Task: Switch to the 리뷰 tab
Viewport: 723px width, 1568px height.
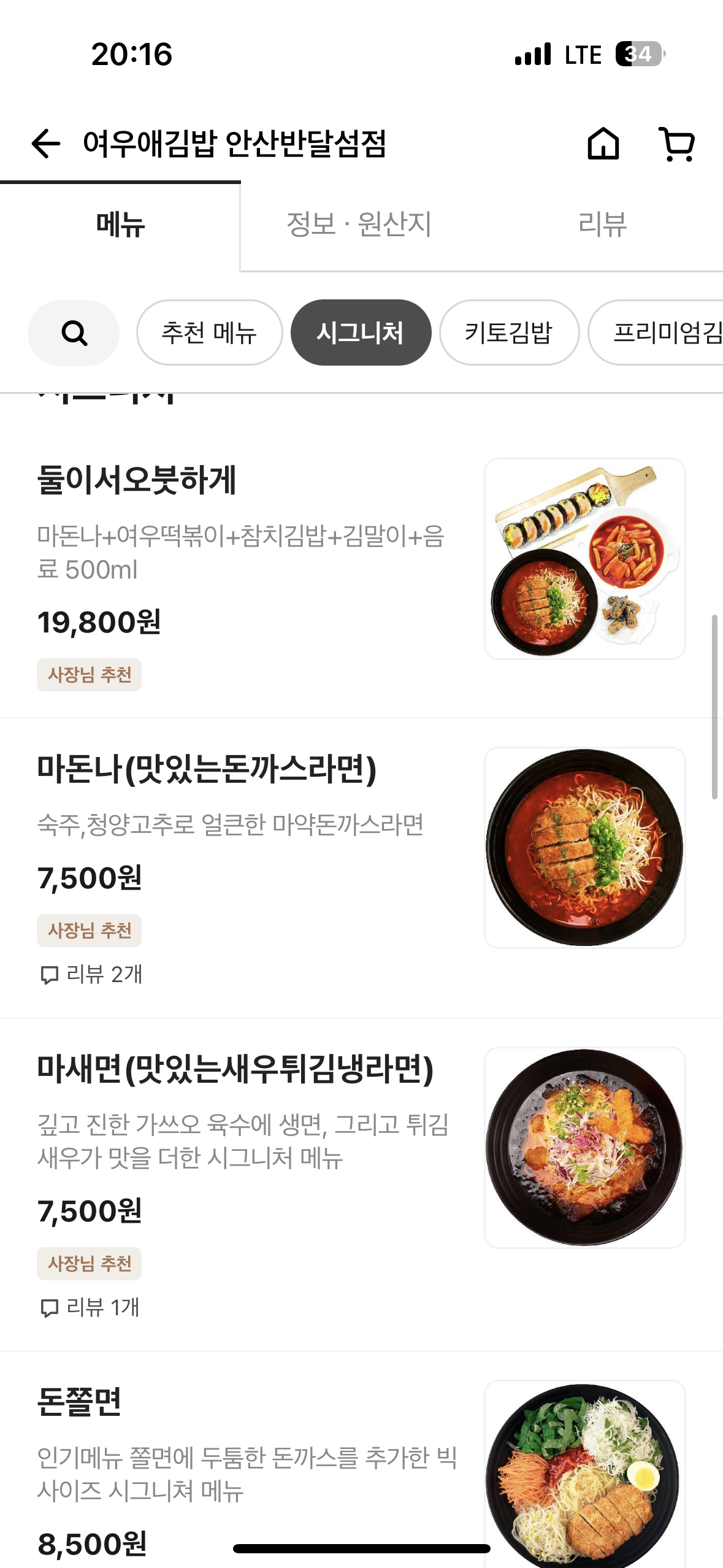Action: [602, 225]
